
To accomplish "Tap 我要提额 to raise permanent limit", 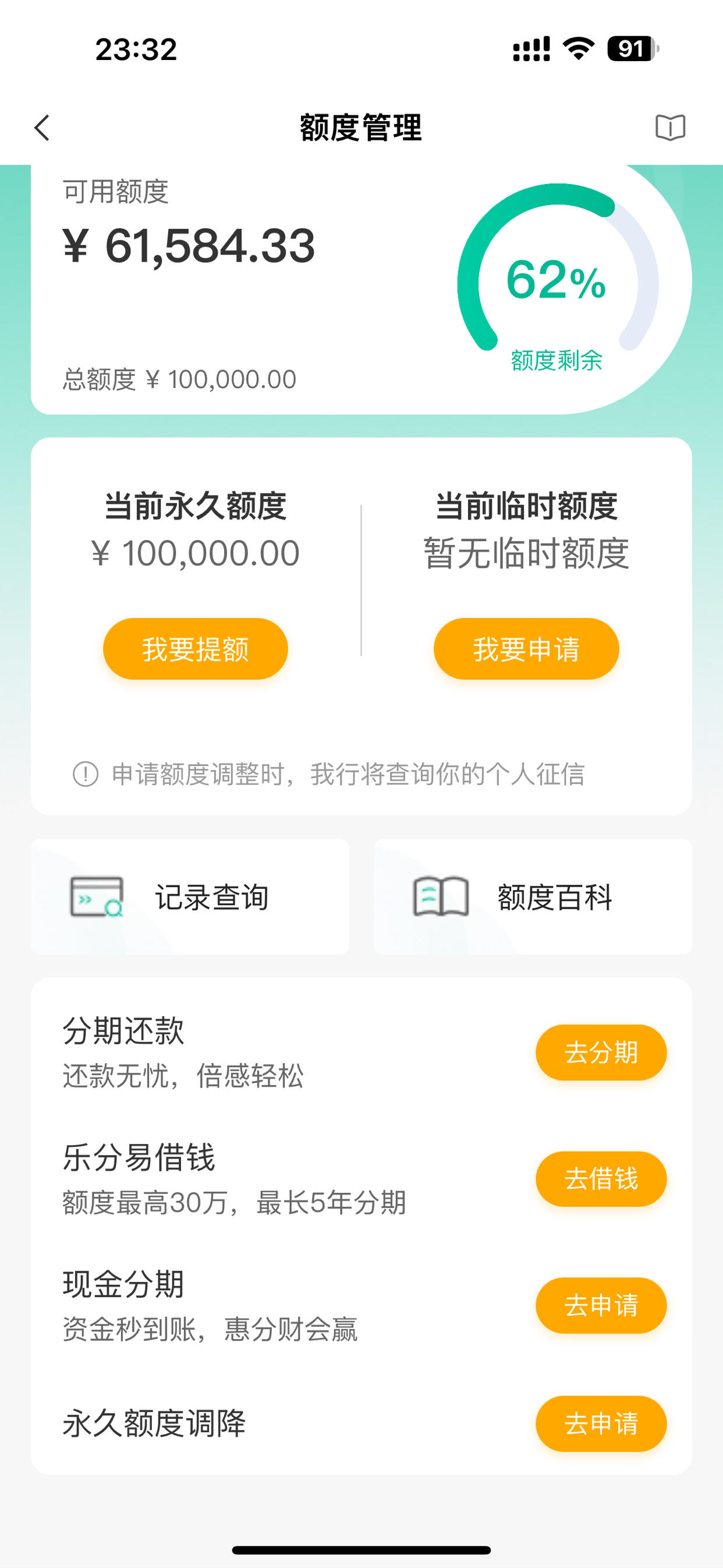I will point(196,649).
